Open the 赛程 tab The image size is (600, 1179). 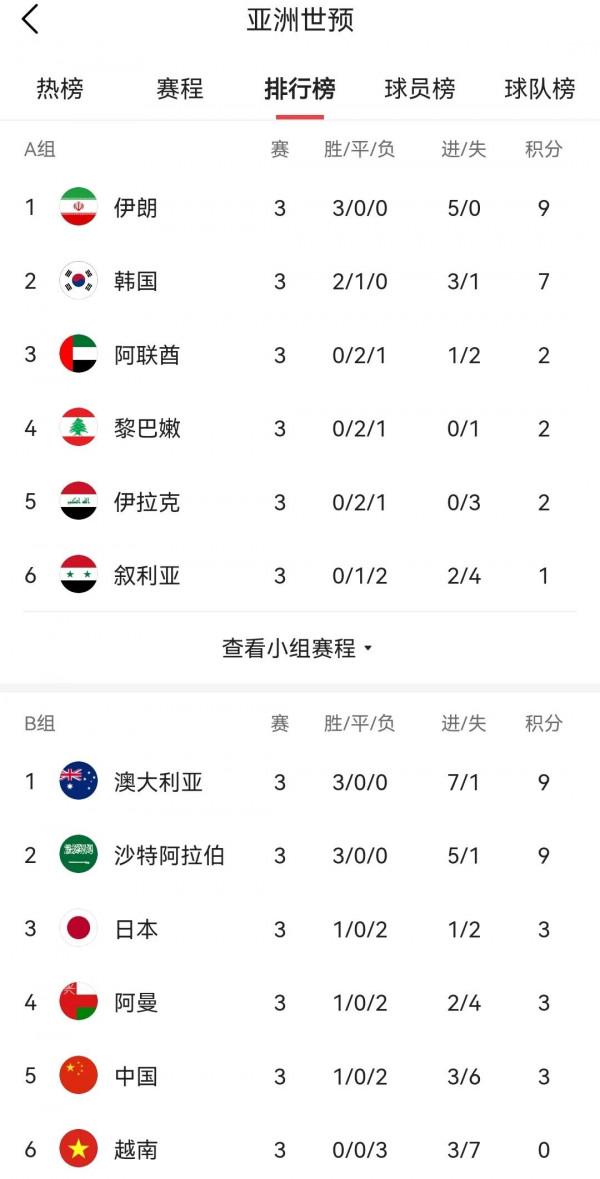point(180,89)
